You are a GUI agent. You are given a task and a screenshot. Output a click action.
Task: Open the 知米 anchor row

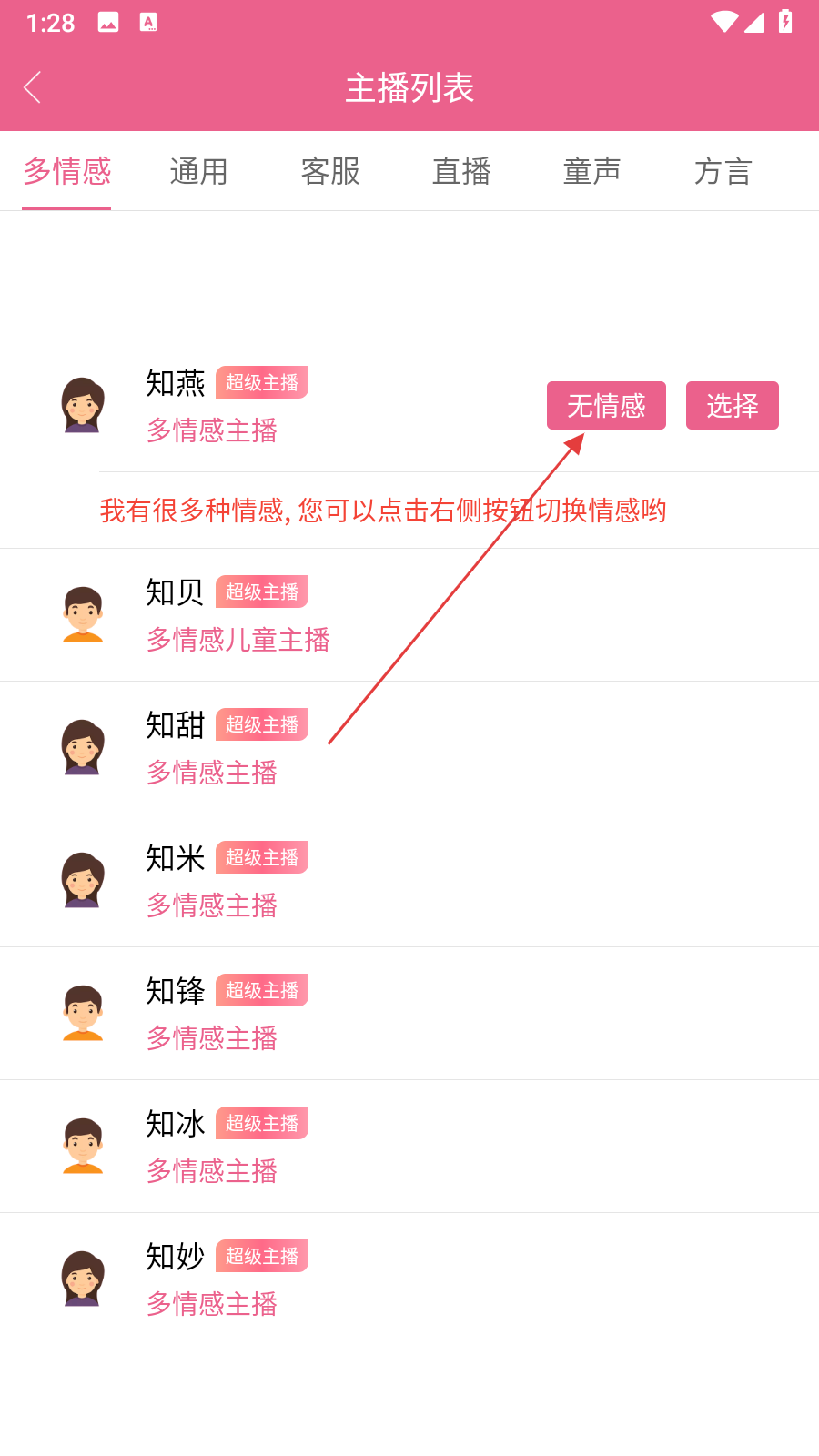[x=409, y=881]
